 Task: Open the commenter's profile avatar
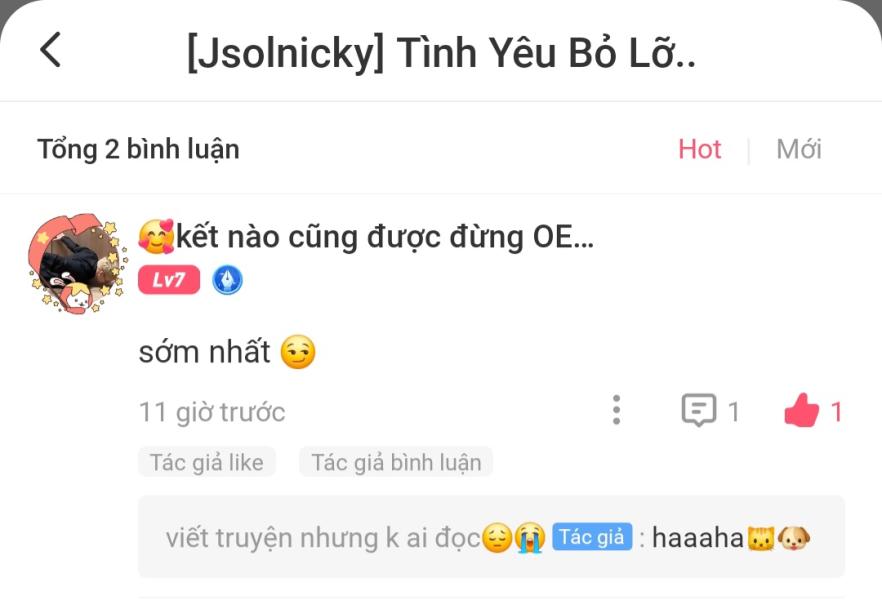(x=76, y=263)
